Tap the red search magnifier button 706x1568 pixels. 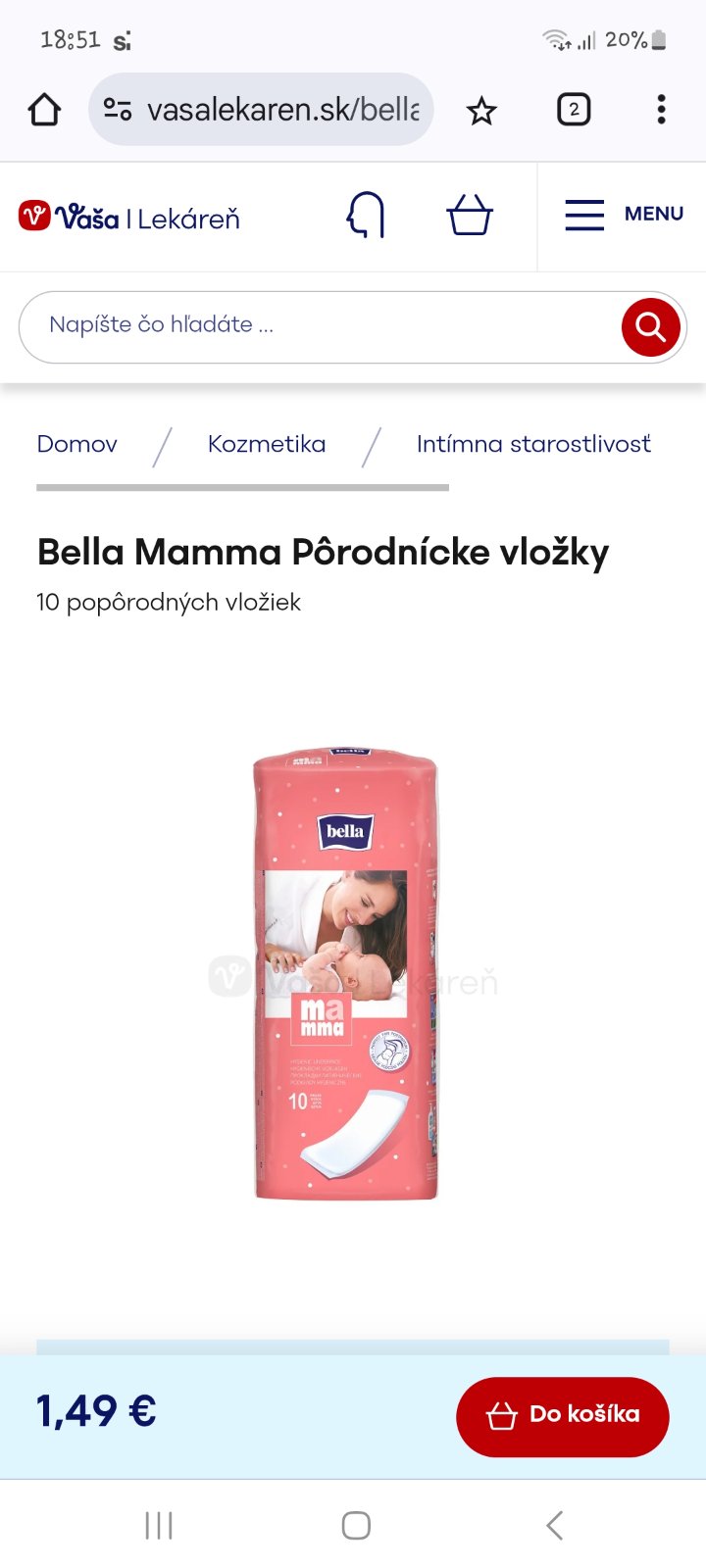coord(650,326)
